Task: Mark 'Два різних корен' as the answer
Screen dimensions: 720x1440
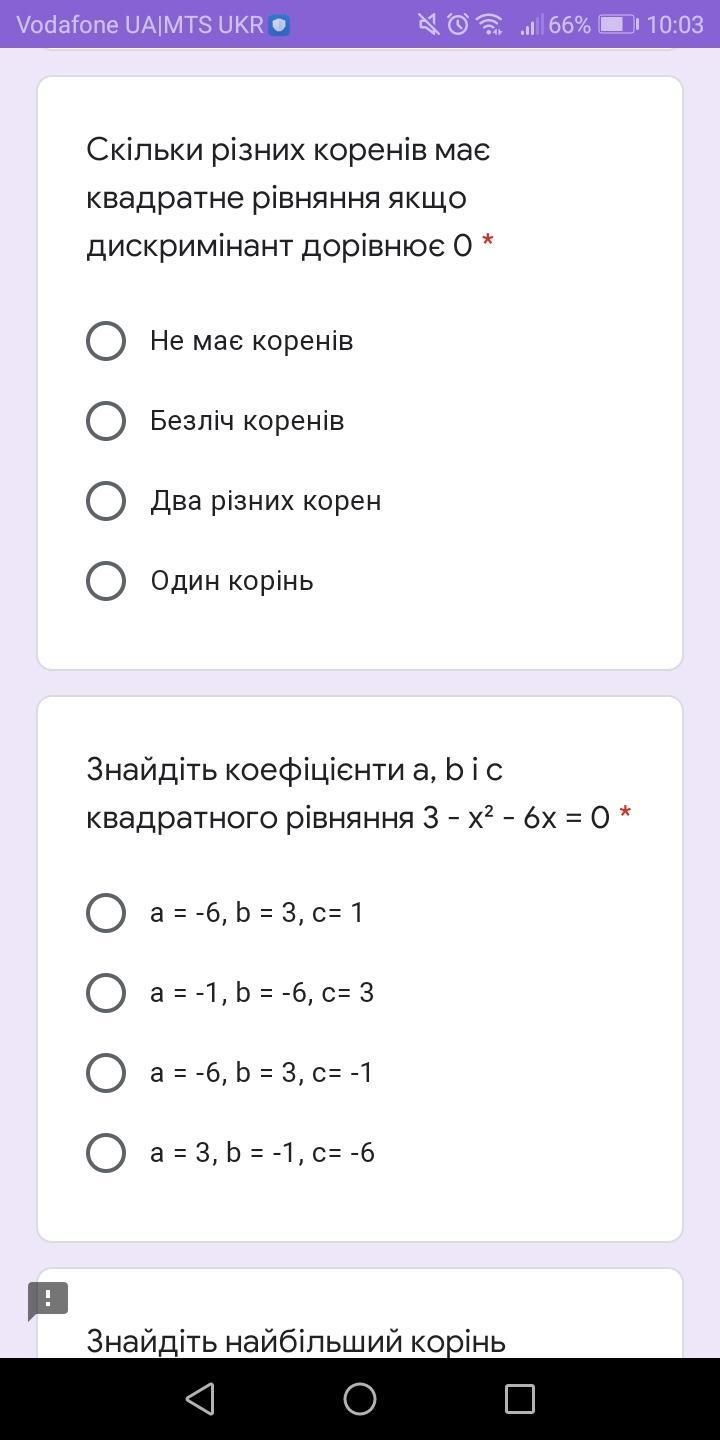Action: [x=106, y=501]
